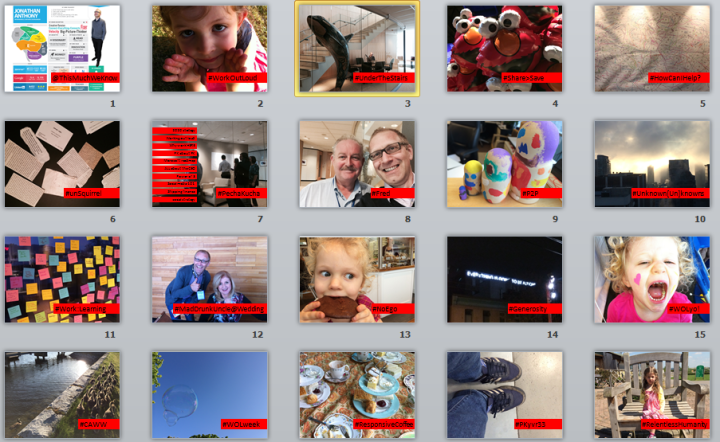Select slide 12 with the wedding couple
Image resolution: width=720 pixels, height=442 pixels.
(209, 278)
